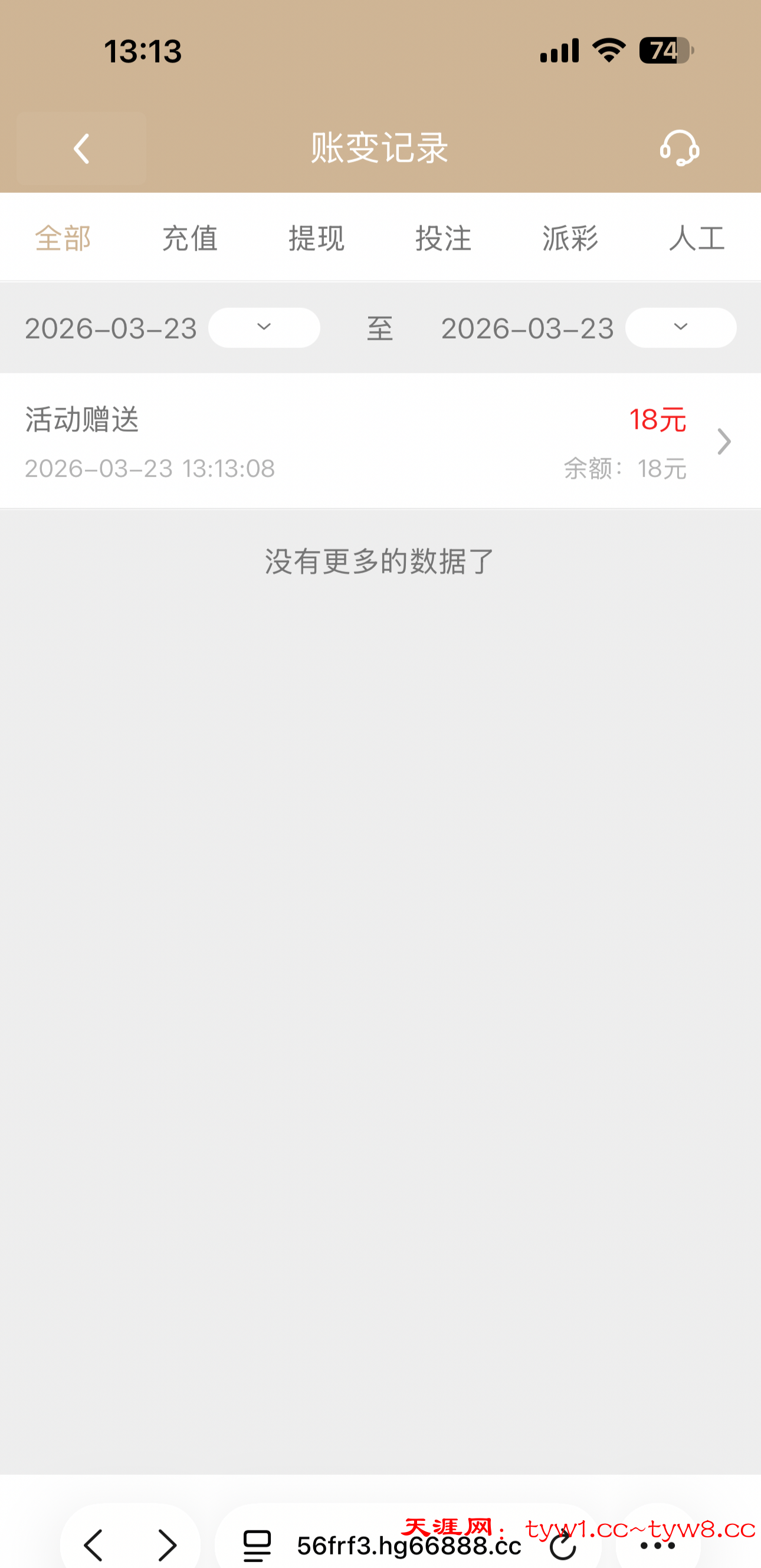Tap the browser back arrow
Viewport: 761px width, 1568px height.
coord(94,1545)
